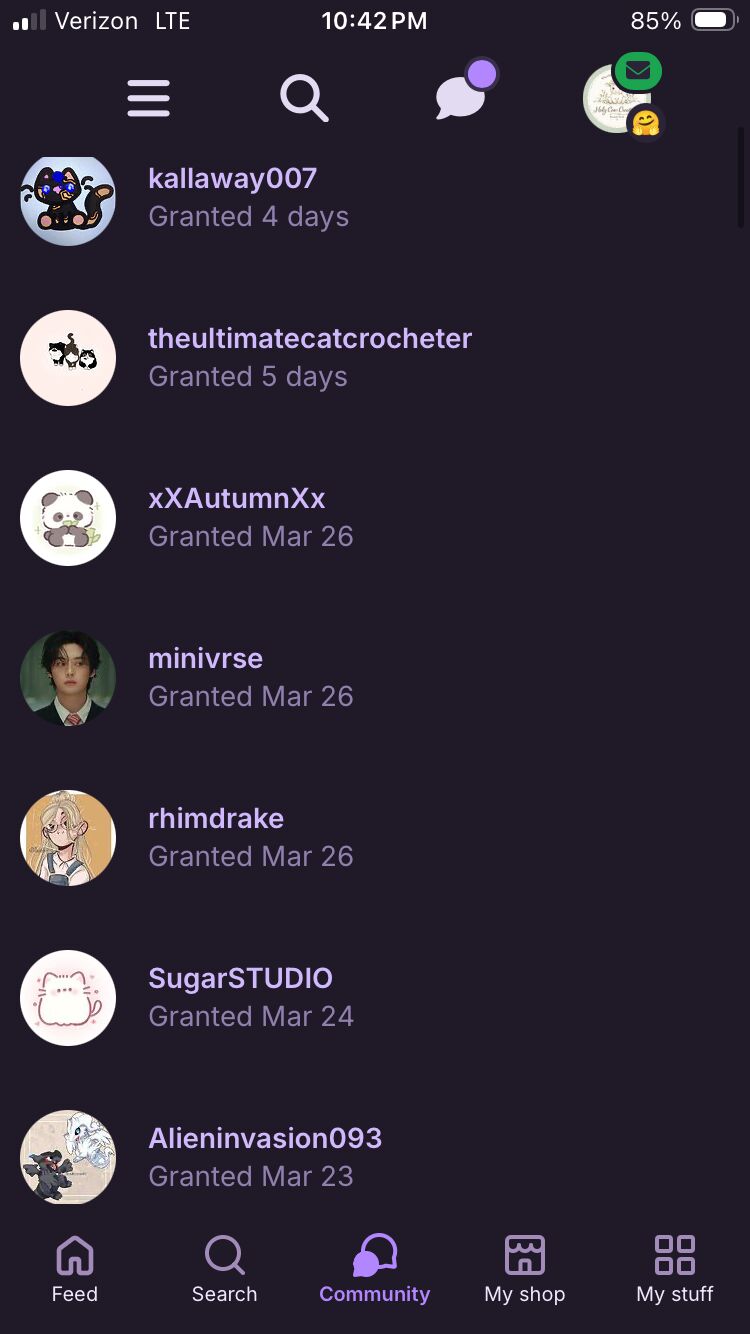This screenshot has height=1334, width=750.
Task: Open the hamburger menu
Action: pos(149,98)
